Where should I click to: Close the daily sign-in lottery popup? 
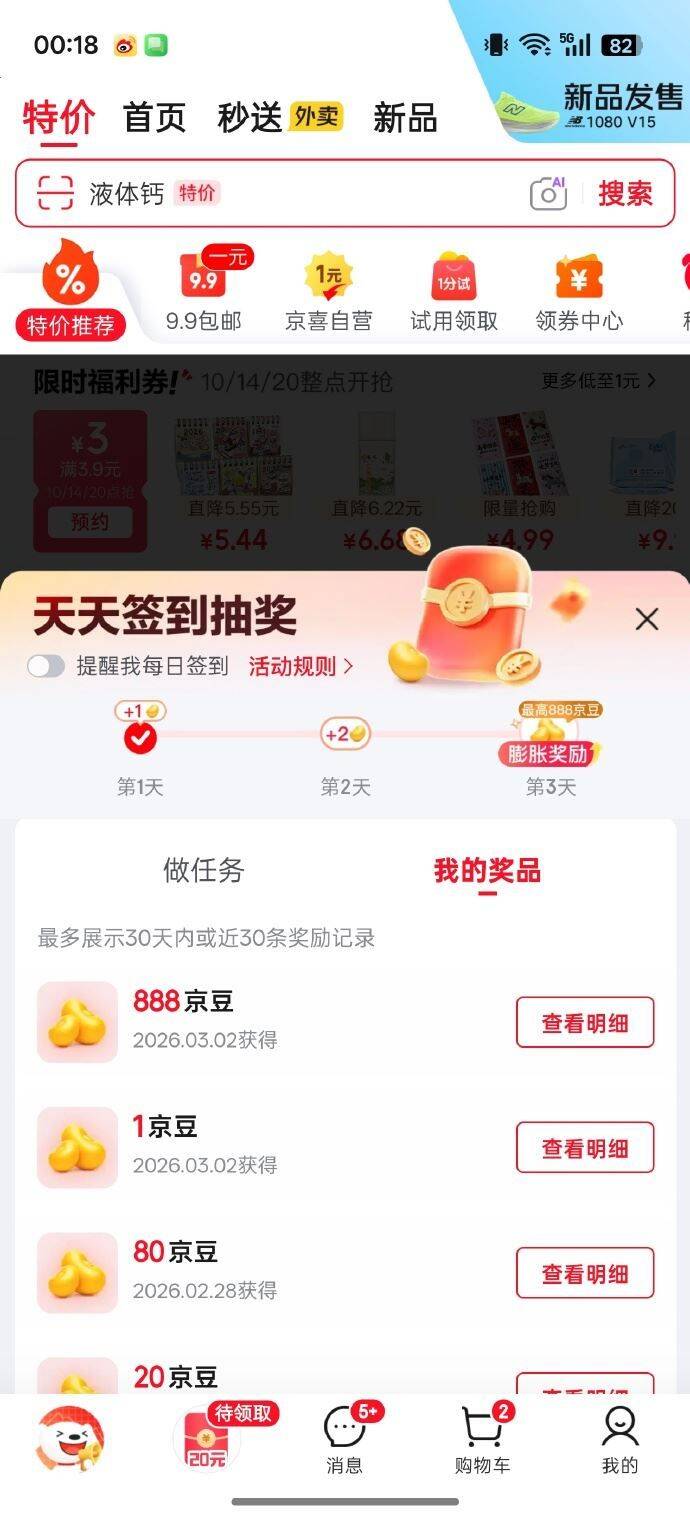[647, 619]
